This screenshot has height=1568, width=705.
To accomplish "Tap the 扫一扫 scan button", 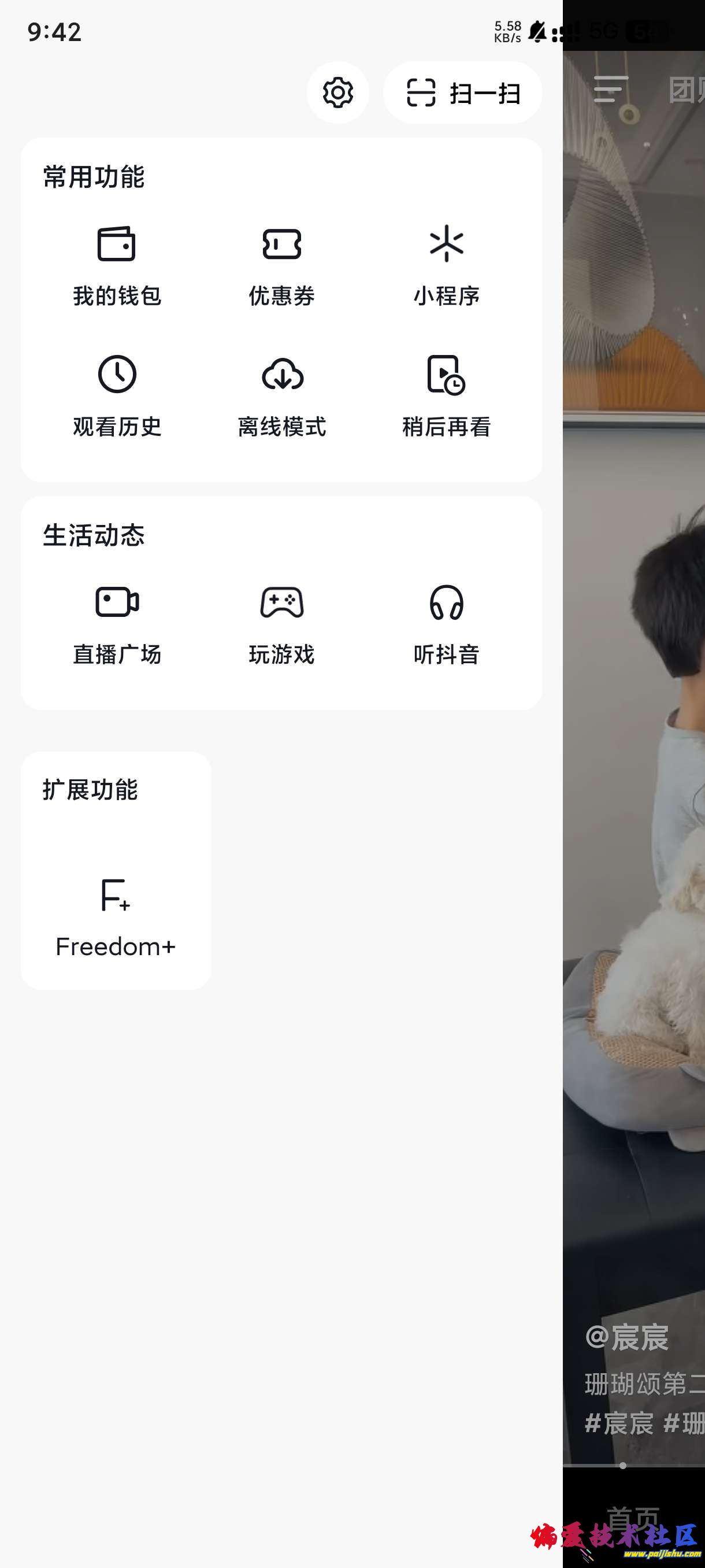I will tap(462, 93).
